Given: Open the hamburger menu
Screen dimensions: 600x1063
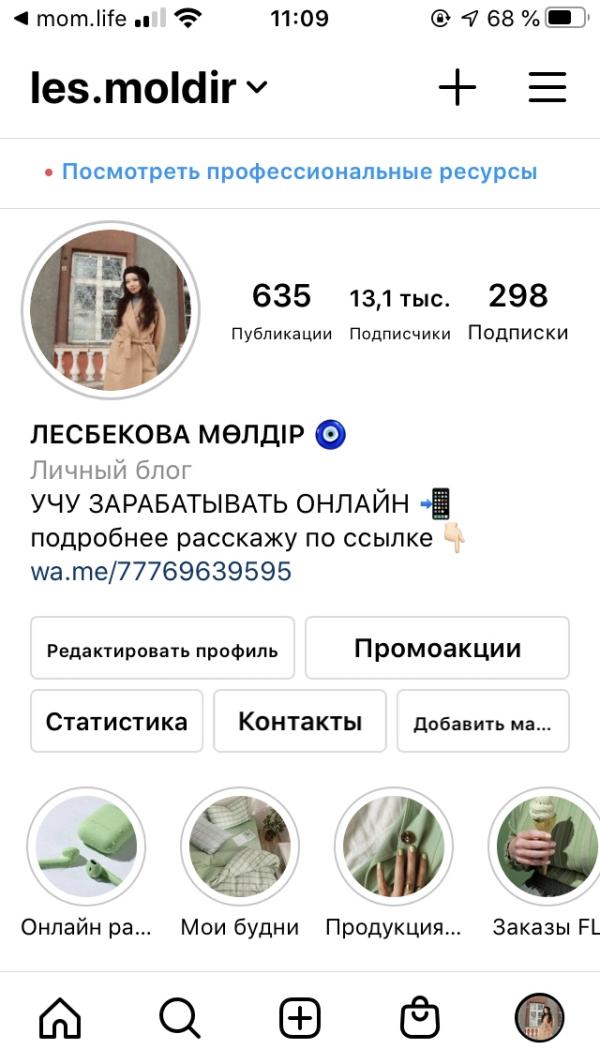Looking at the screenshot, I should pos(547,89).
